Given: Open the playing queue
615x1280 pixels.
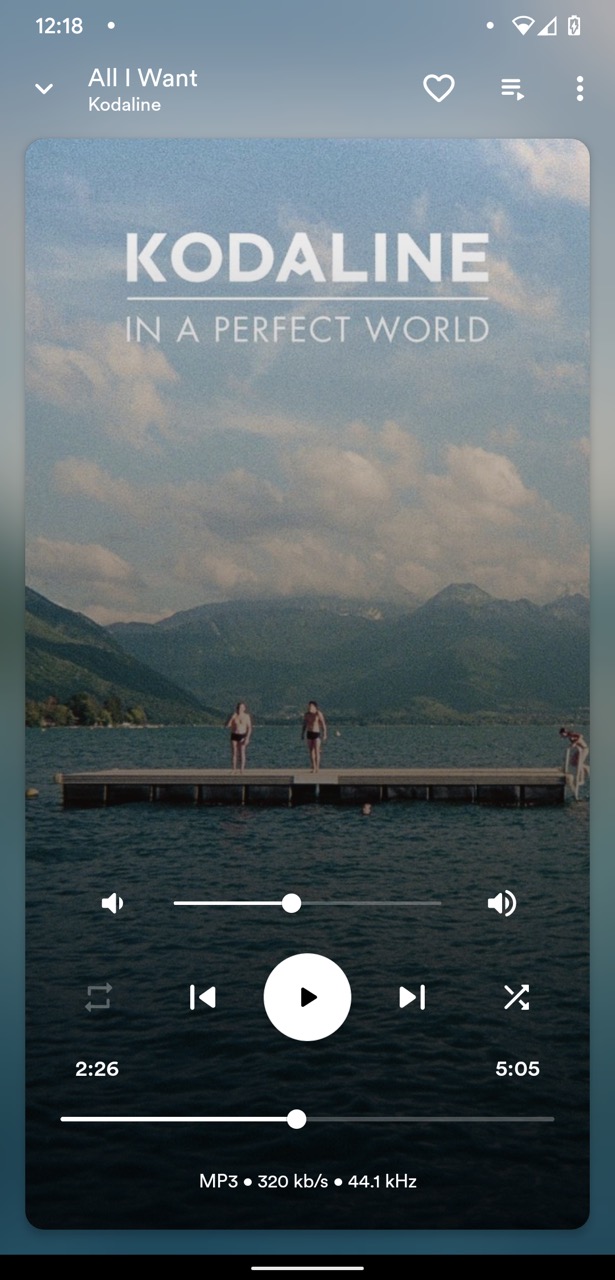Looking at the screenshot, I should [512, 89].
